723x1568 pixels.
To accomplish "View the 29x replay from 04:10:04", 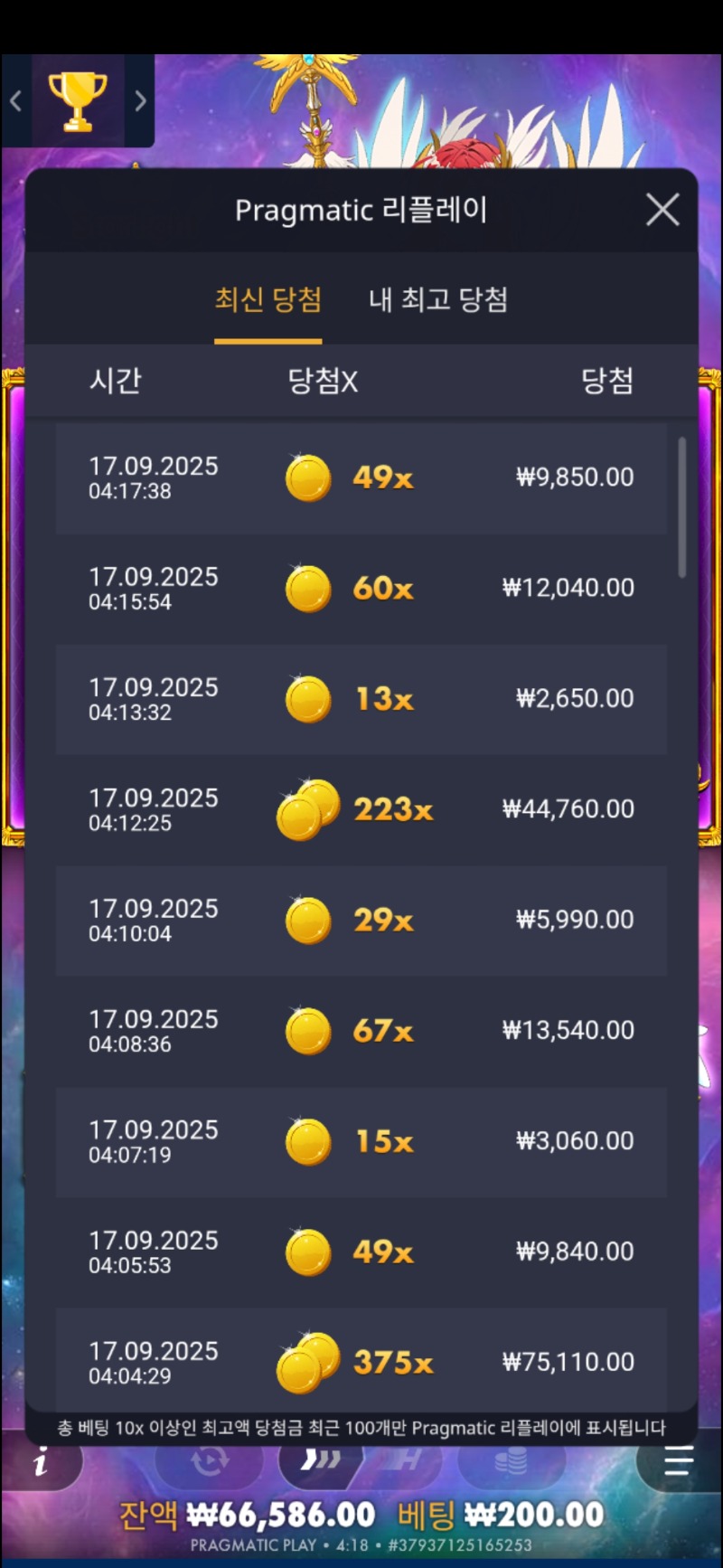I will tap(361, 921).
